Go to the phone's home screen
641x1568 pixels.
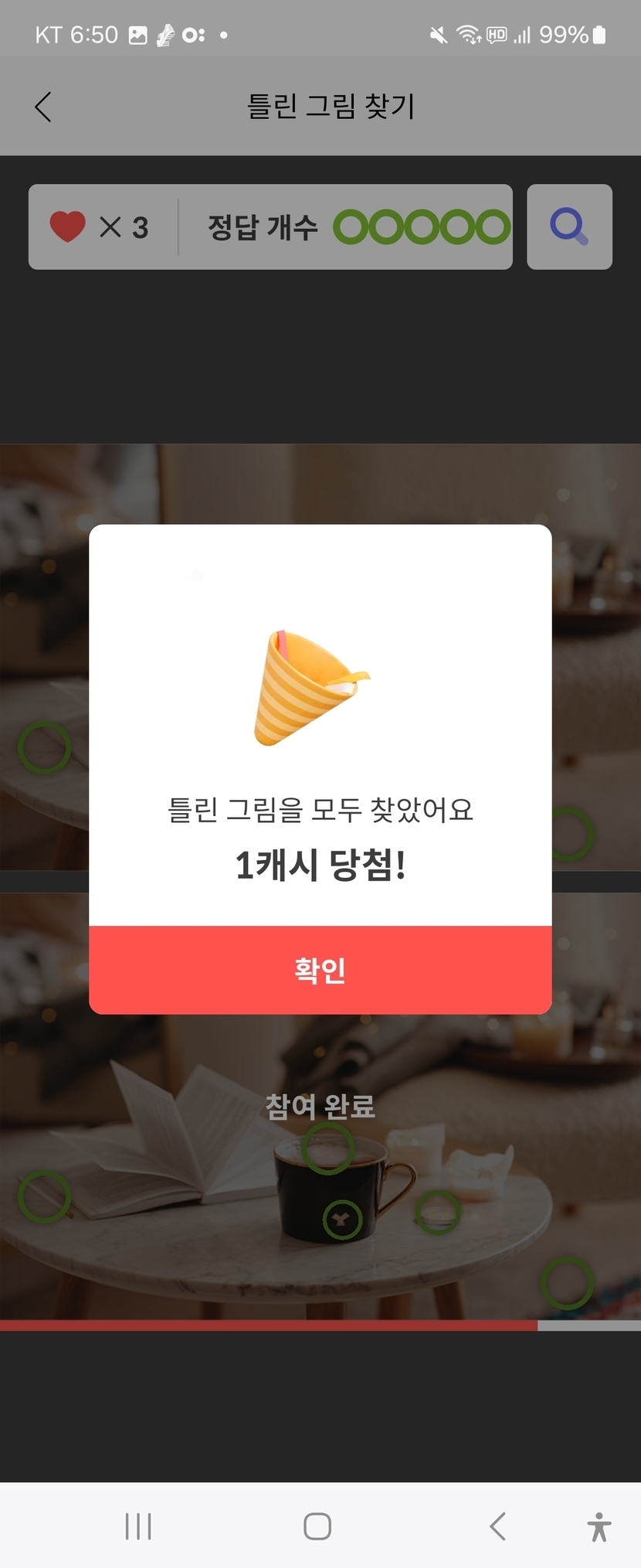pos(317,1526)
